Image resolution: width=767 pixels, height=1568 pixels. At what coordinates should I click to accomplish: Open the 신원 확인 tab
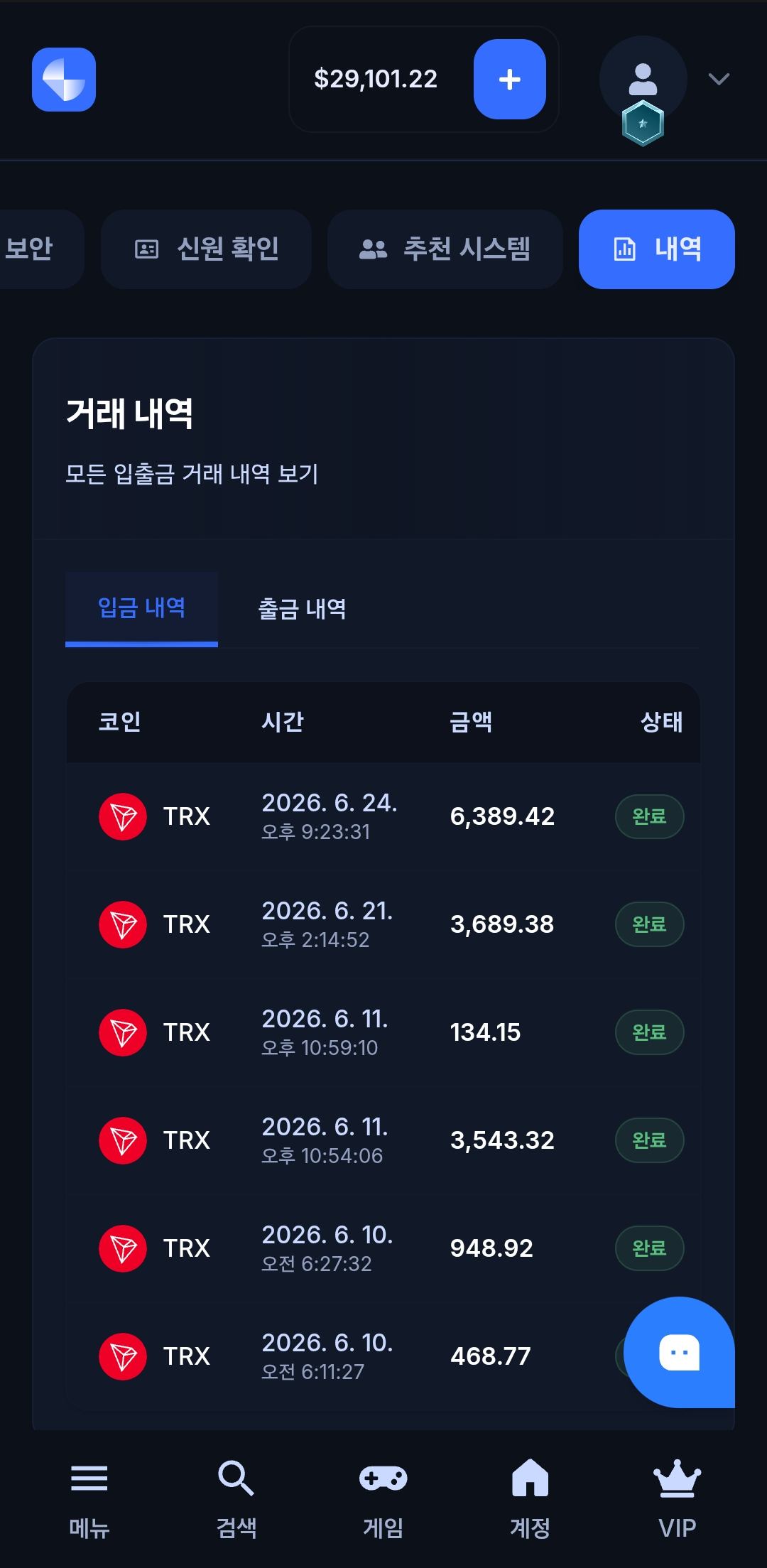click(206, 249)
